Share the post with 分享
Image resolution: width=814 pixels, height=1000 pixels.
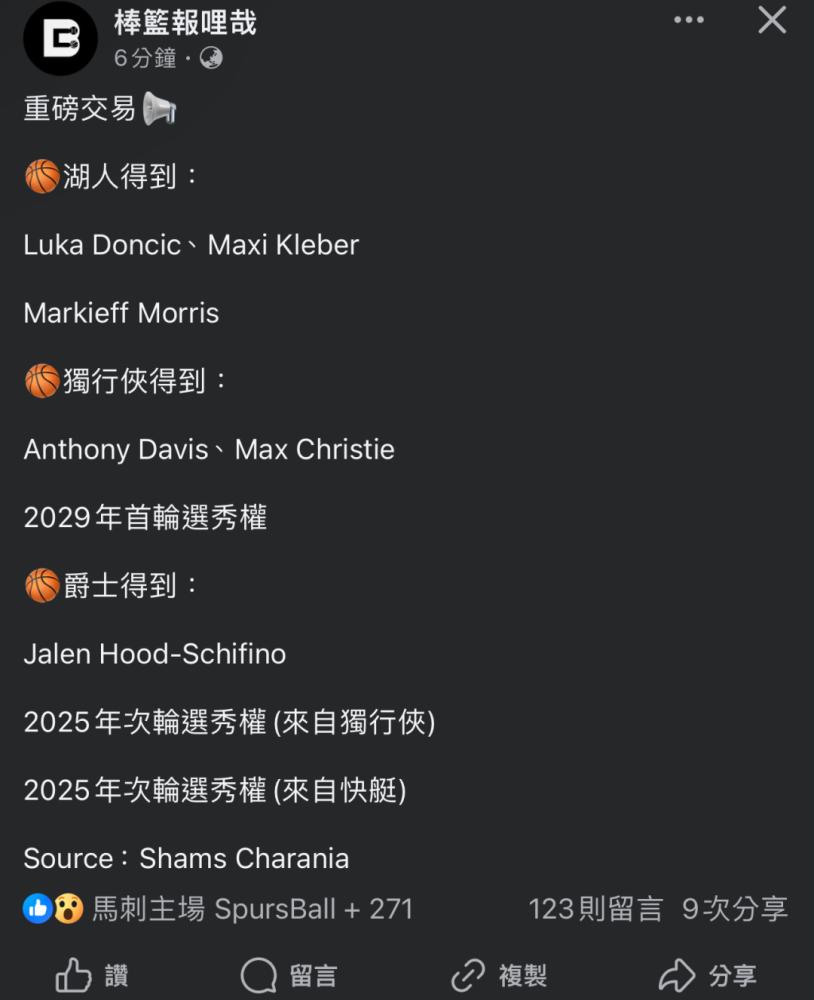point(707,974)
